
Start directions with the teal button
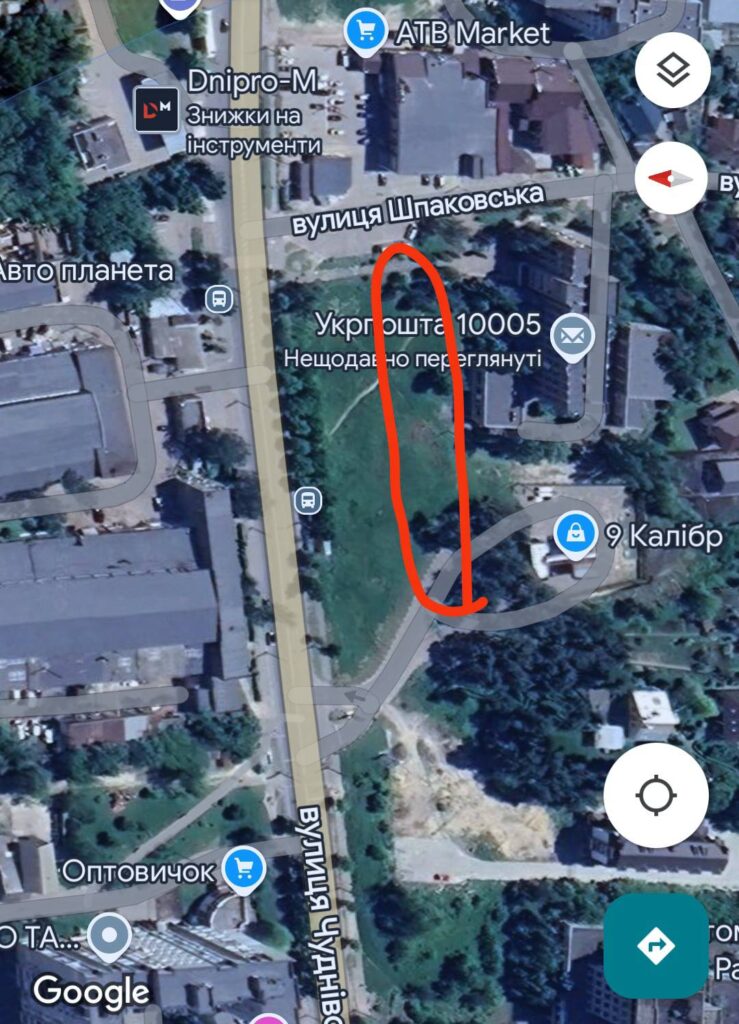tap(655, 945)
